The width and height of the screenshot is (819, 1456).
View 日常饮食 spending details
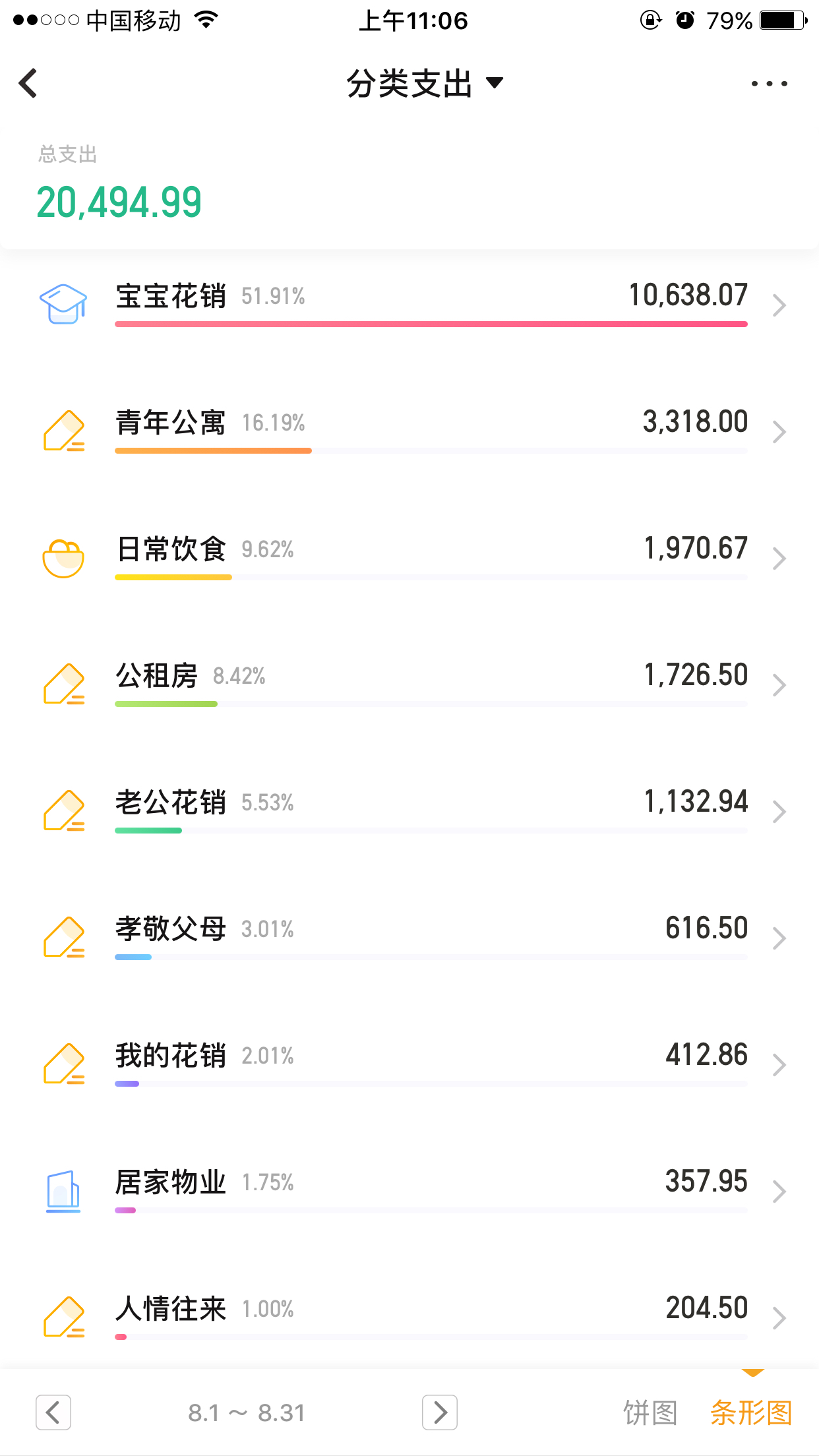point(409,558)
